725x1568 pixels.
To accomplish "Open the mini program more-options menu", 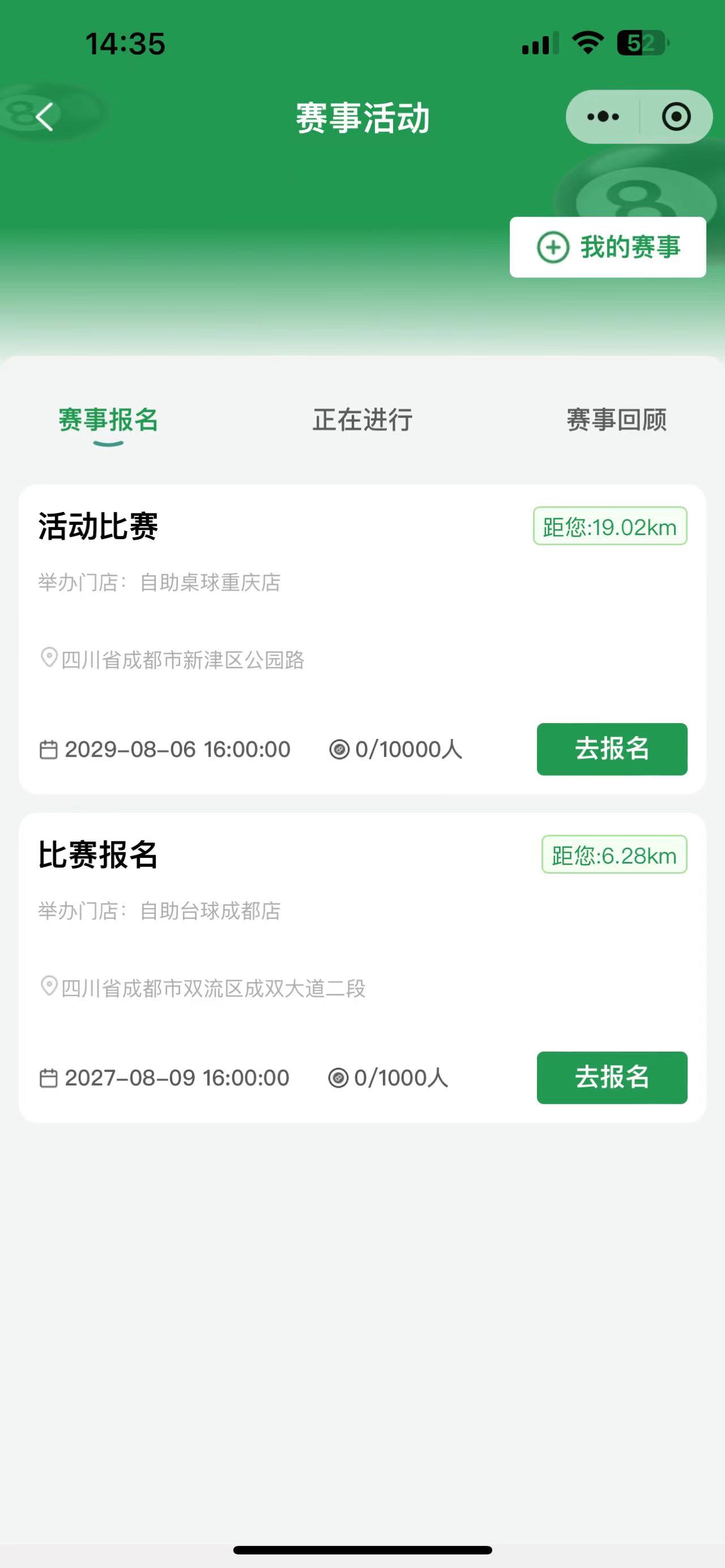I will (x=603, y=116).
